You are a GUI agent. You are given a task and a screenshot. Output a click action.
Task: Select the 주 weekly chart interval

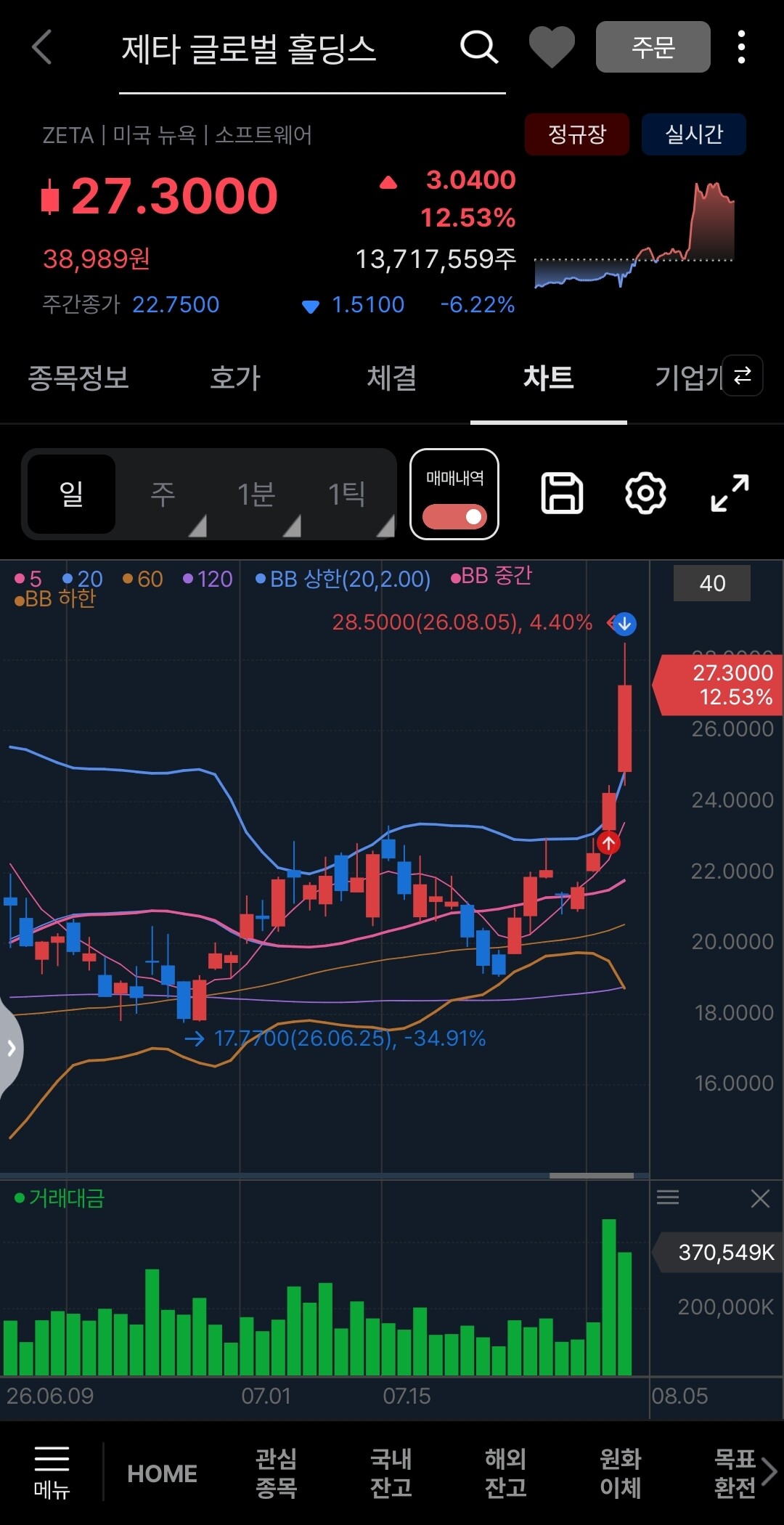[163, 495]
